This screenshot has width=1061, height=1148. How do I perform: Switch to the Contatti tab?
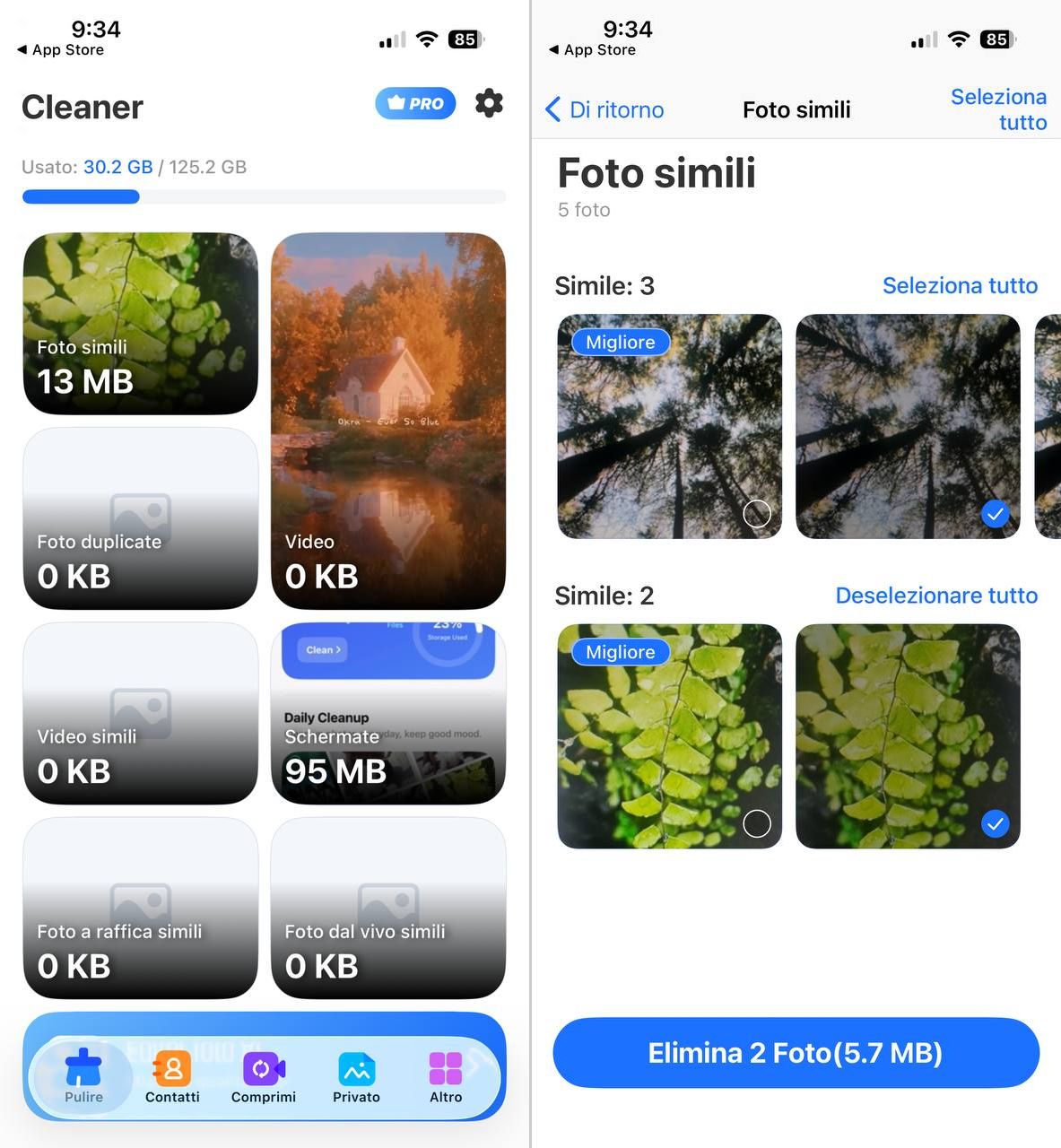pyautogui.click(x=172, y=1074)
